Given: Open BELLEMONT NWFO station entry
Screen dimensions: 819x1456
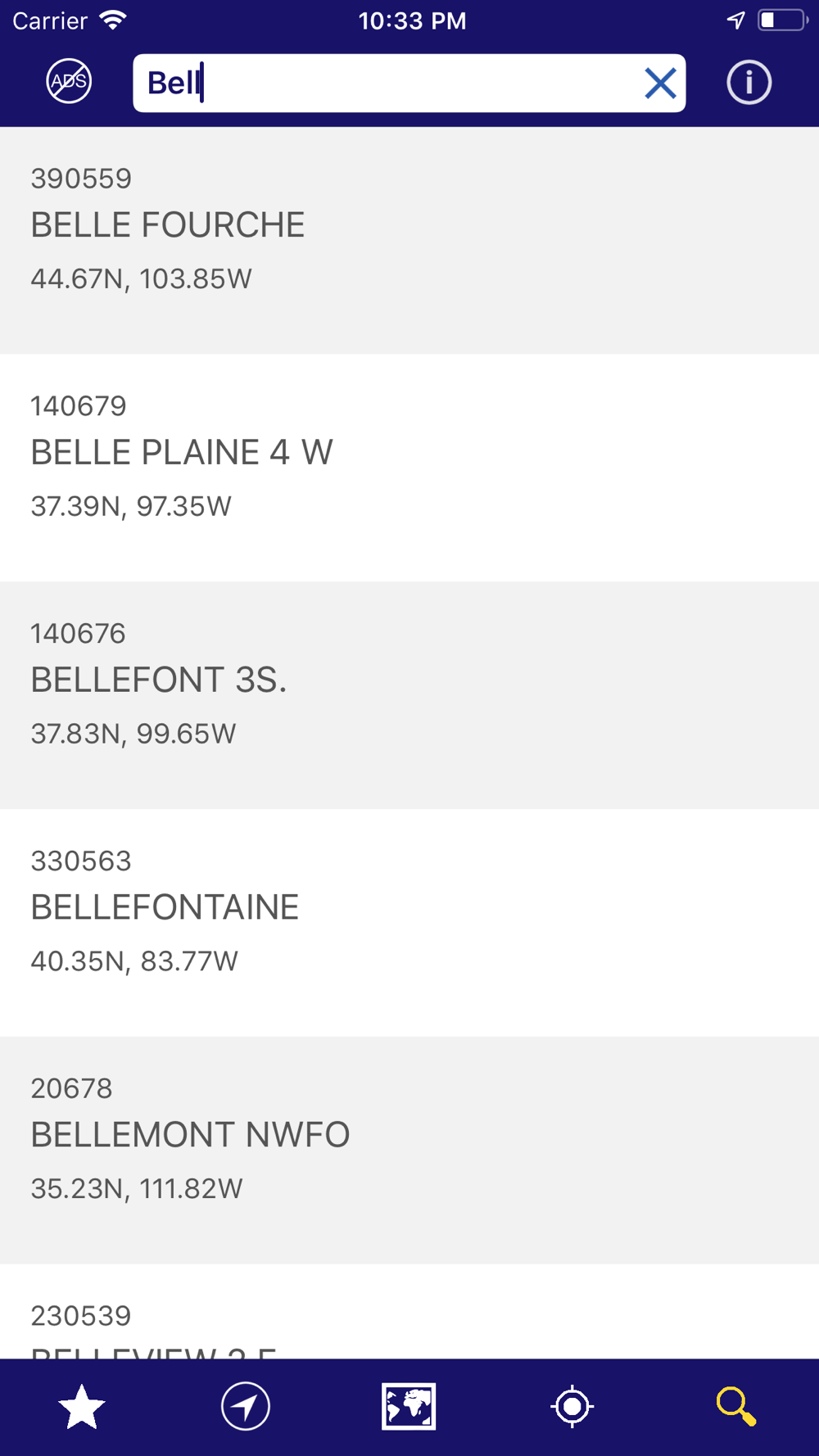Looking at the screenshot, I should click(x=409, y=1151).
